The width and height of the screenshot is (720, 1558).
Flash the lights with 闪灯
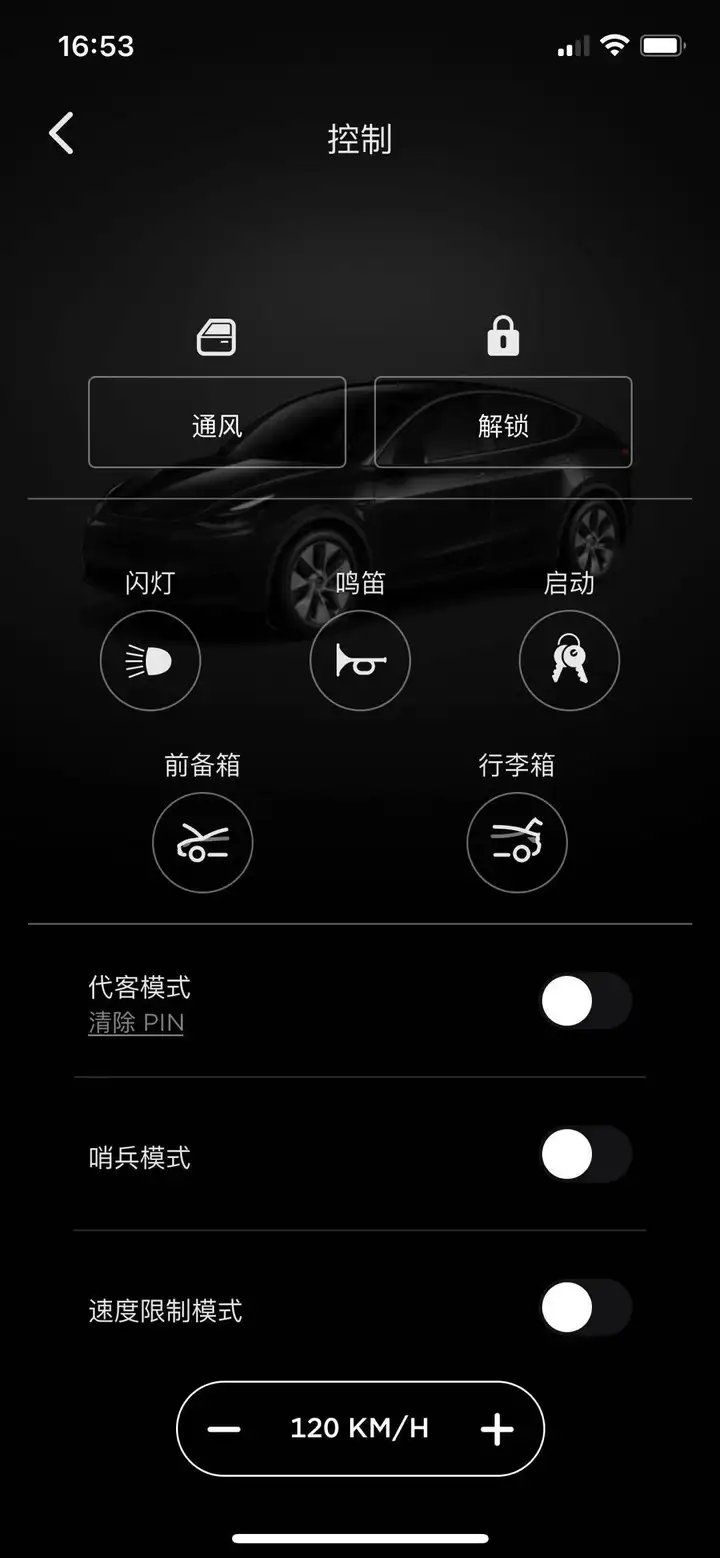150,661
